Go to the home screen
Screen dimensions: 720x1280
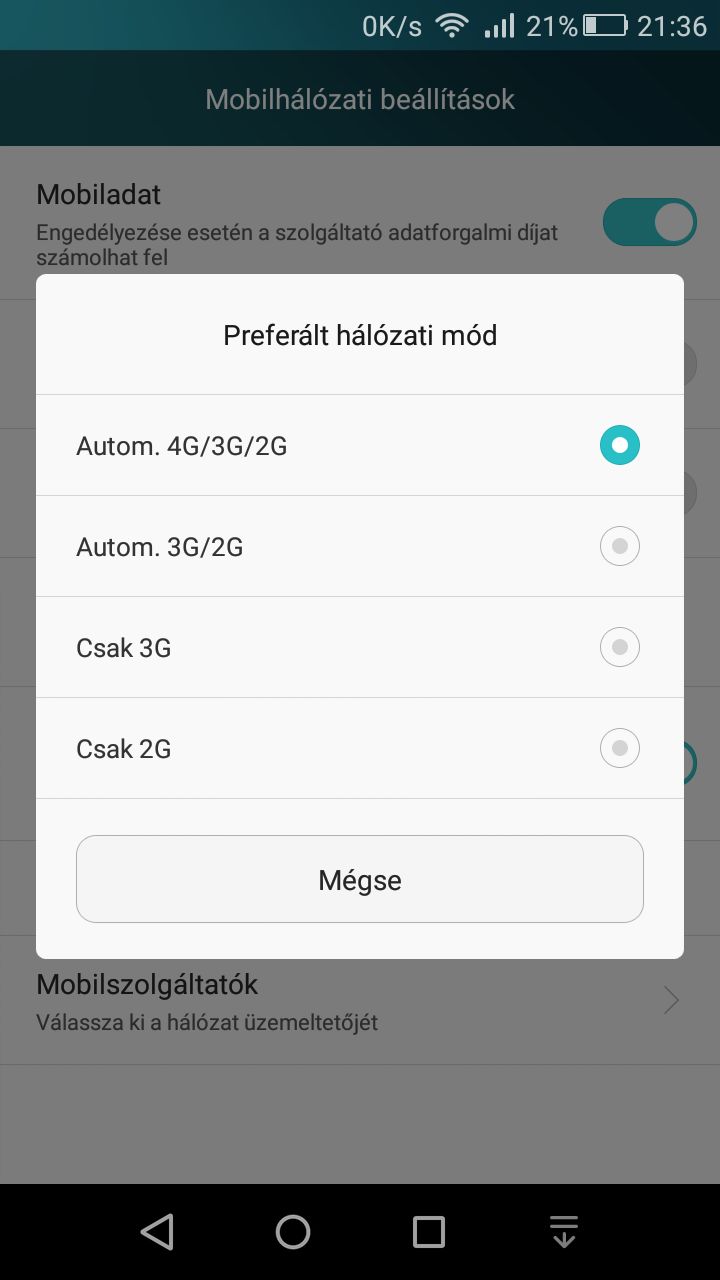[x=293, y=1232]
